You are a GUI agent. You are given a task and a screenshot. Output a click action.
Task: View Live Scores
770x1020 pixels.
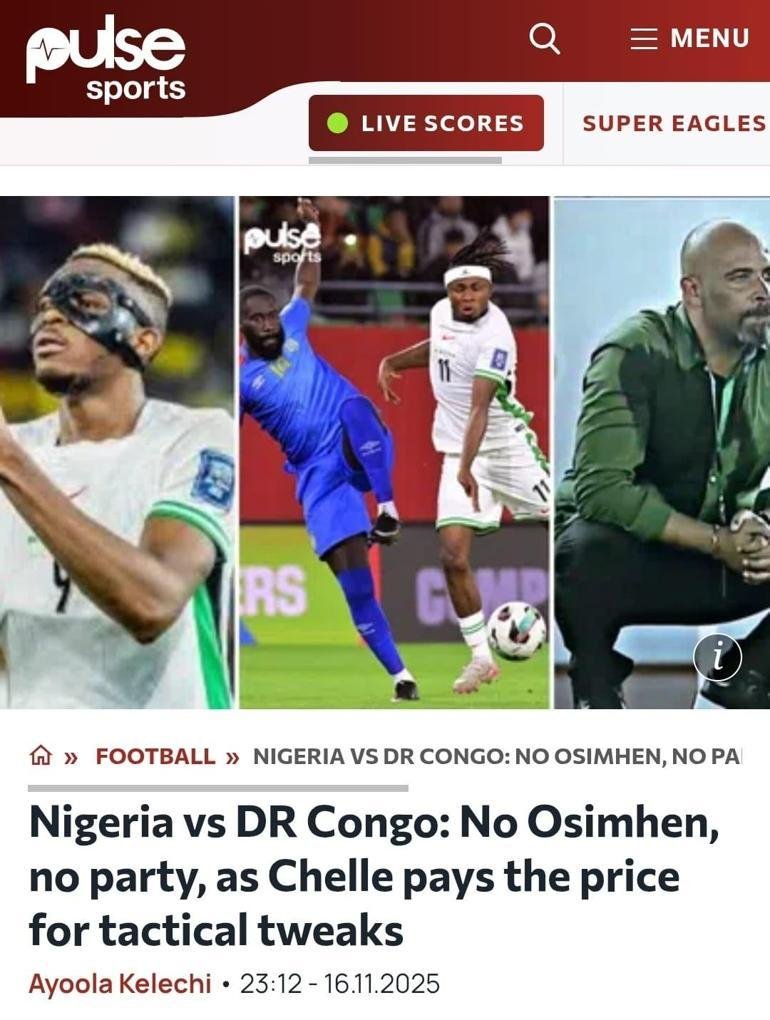click(426, 123)
